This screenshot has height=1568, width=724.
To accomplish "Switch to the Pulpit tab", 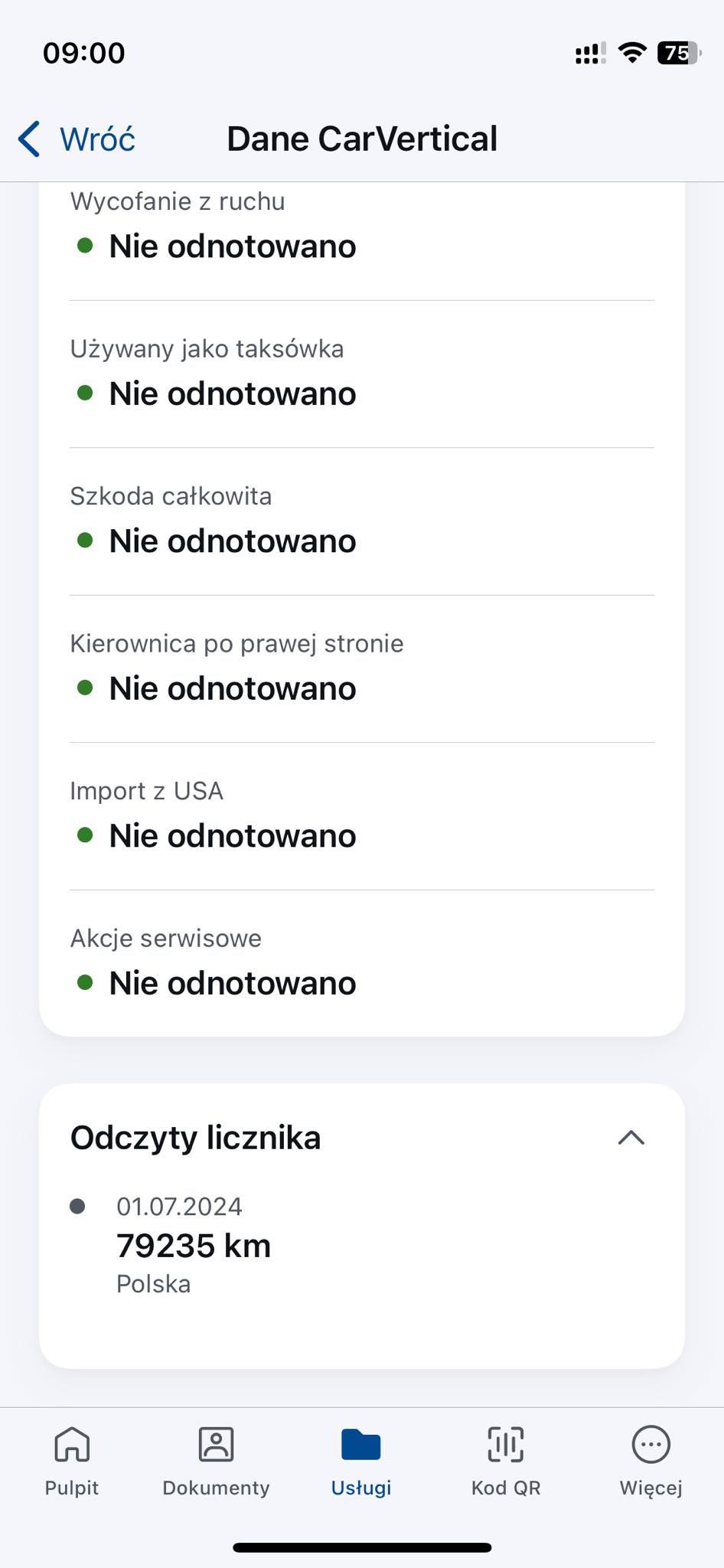I will 72,1462.
